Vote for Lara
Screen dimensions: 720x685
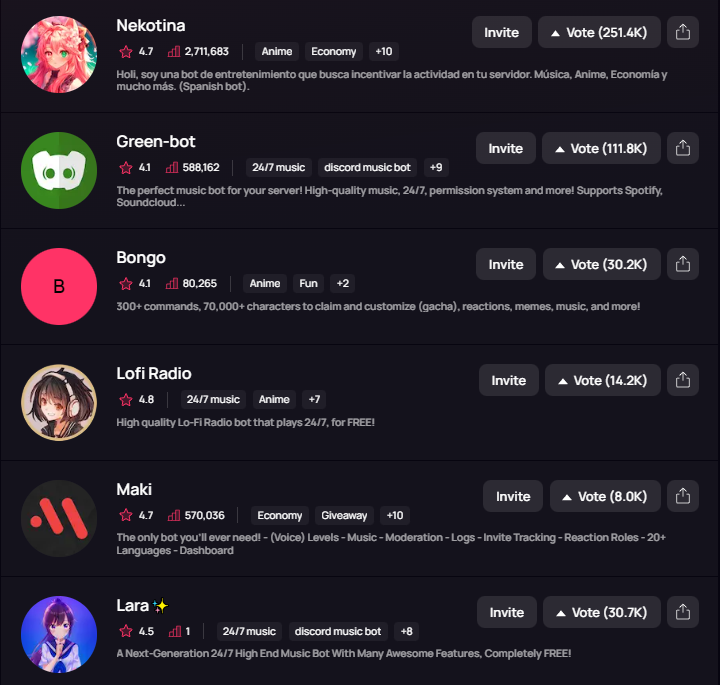coord(601,612)
